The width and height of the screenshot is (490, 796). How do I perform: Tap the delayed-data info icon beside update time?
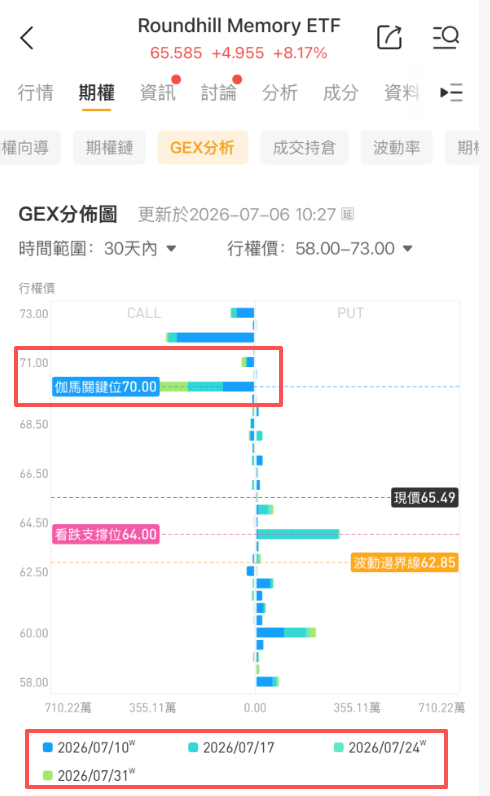(x=347, y=214)
